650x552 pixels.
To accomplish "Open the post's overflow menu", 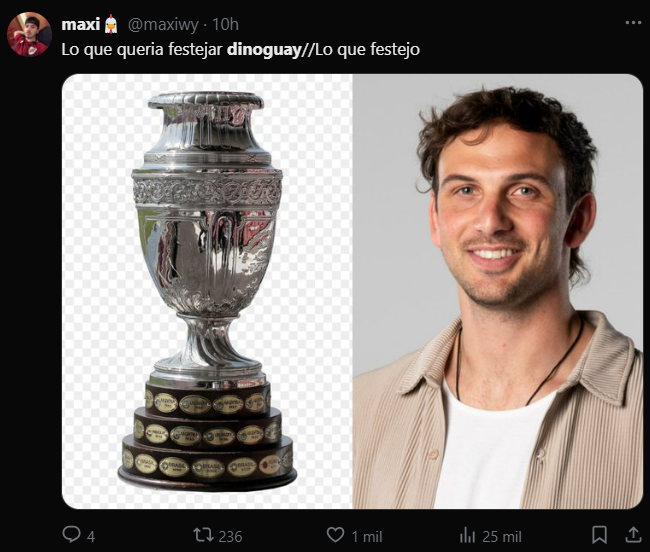I will point(632,22).
